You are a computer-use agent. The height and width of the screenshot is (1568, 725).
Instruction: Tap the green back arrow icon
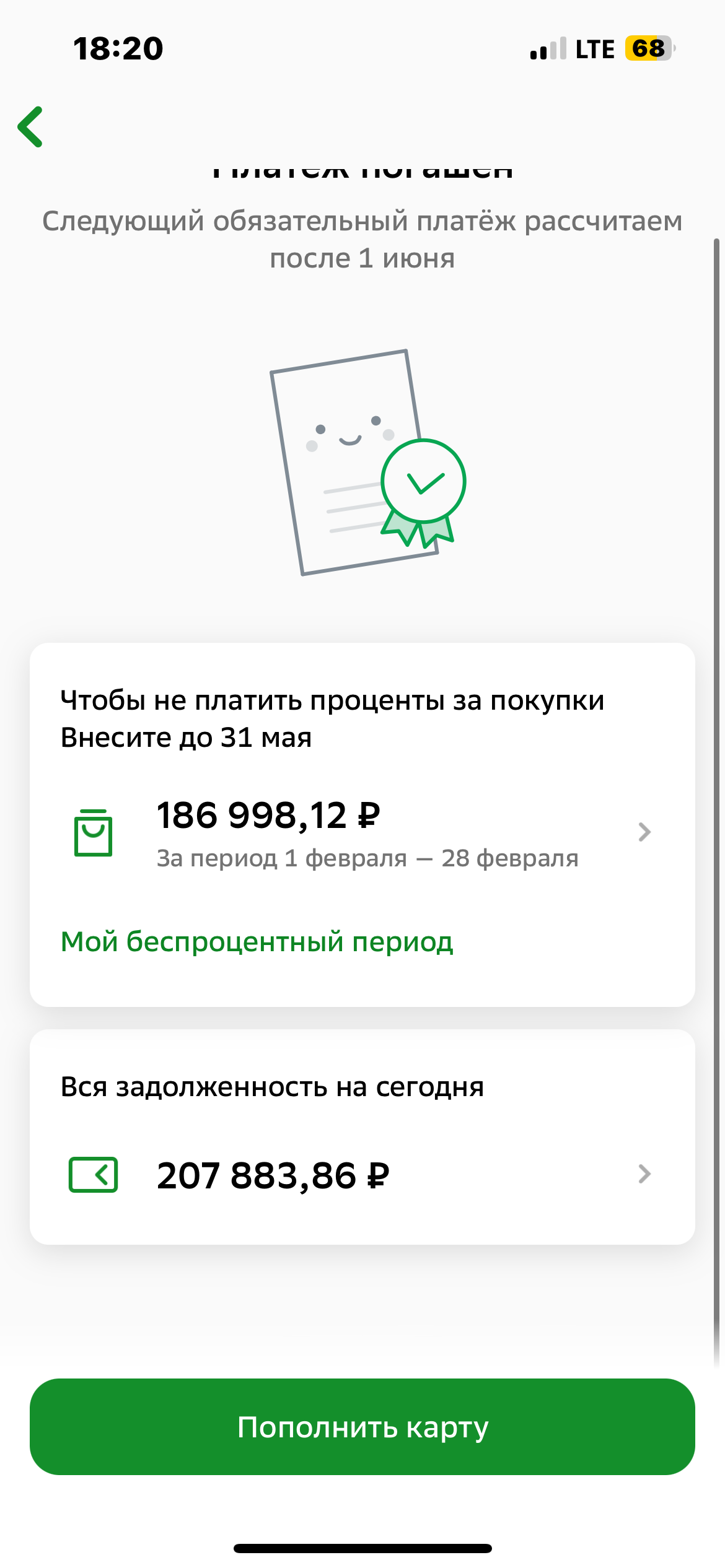pos(31,127)
